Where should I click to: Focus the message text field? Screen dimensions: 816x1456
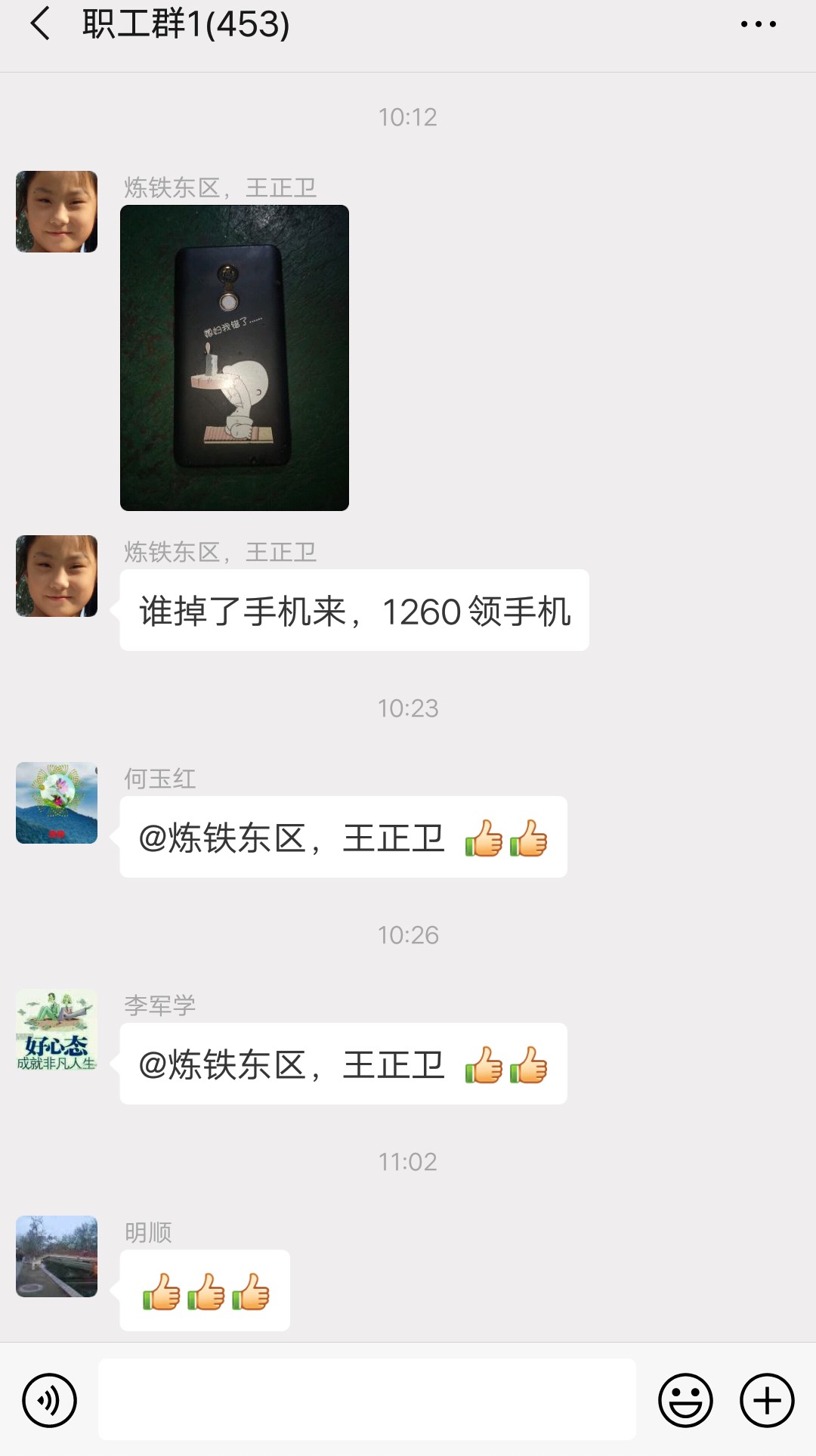366,1399
